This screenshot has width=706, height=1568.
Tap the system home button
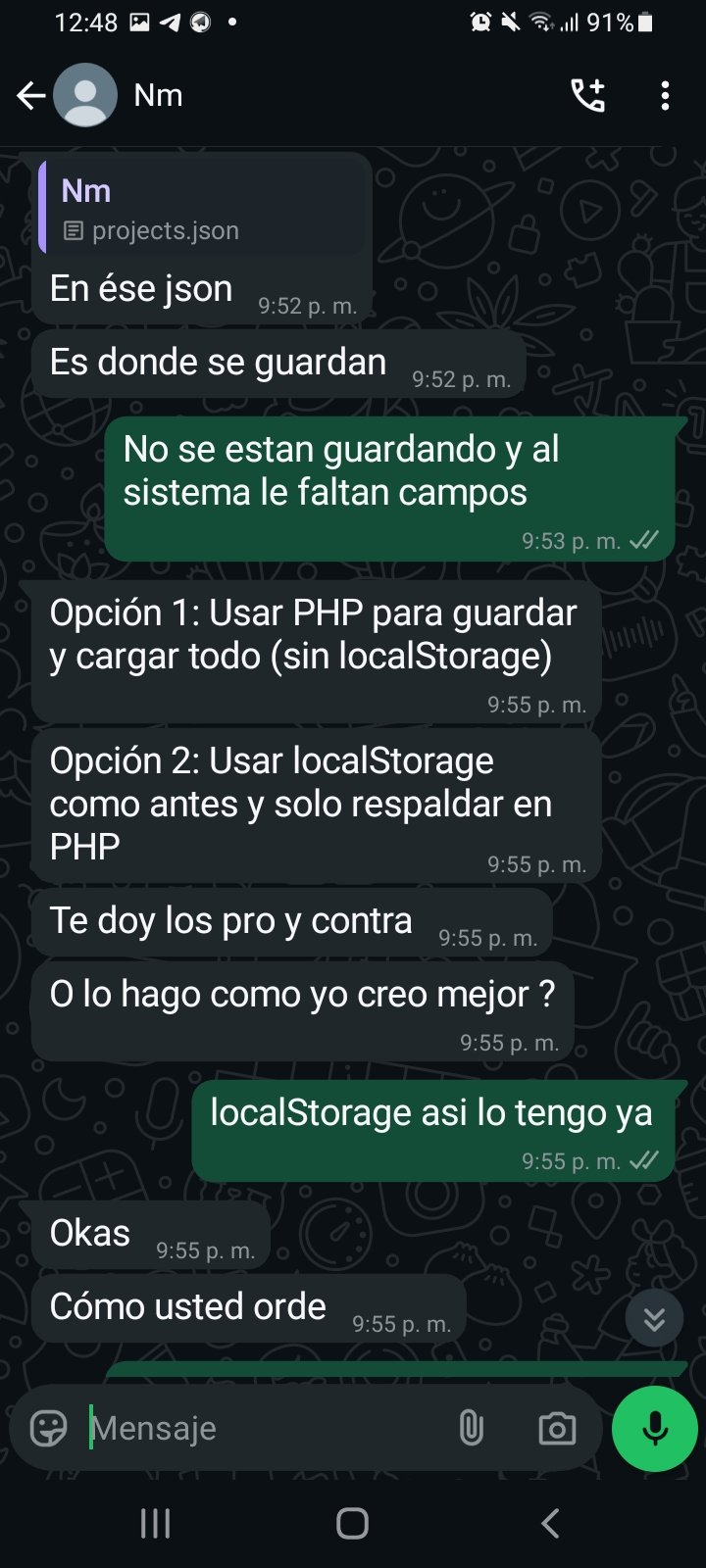tap(353, 1523)
